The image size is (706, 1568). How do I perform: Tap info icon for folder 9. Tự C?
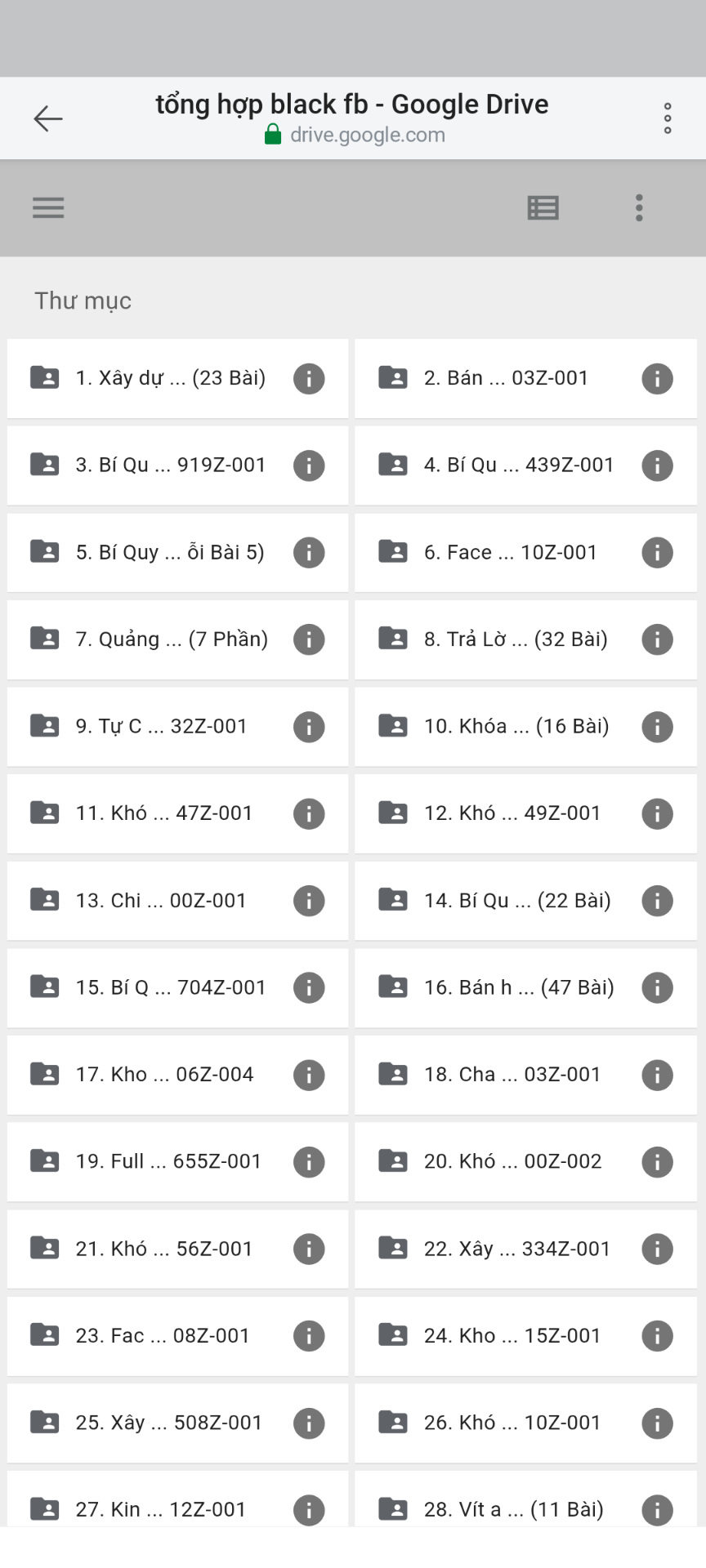pos(309,727)
